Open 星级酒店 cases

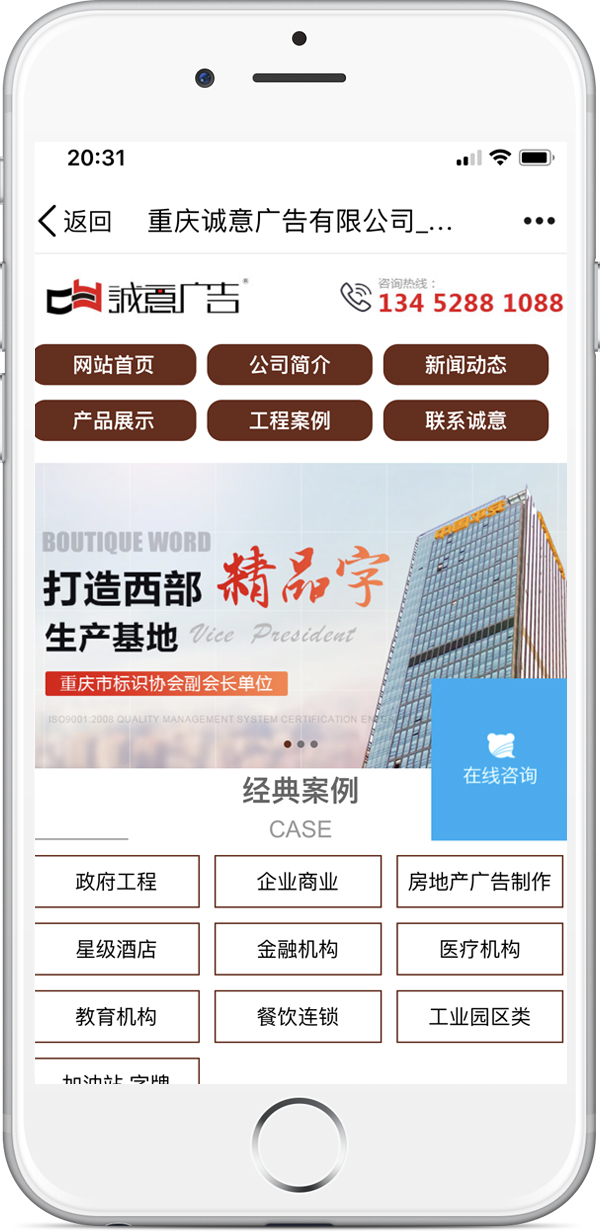pos(116,949)
